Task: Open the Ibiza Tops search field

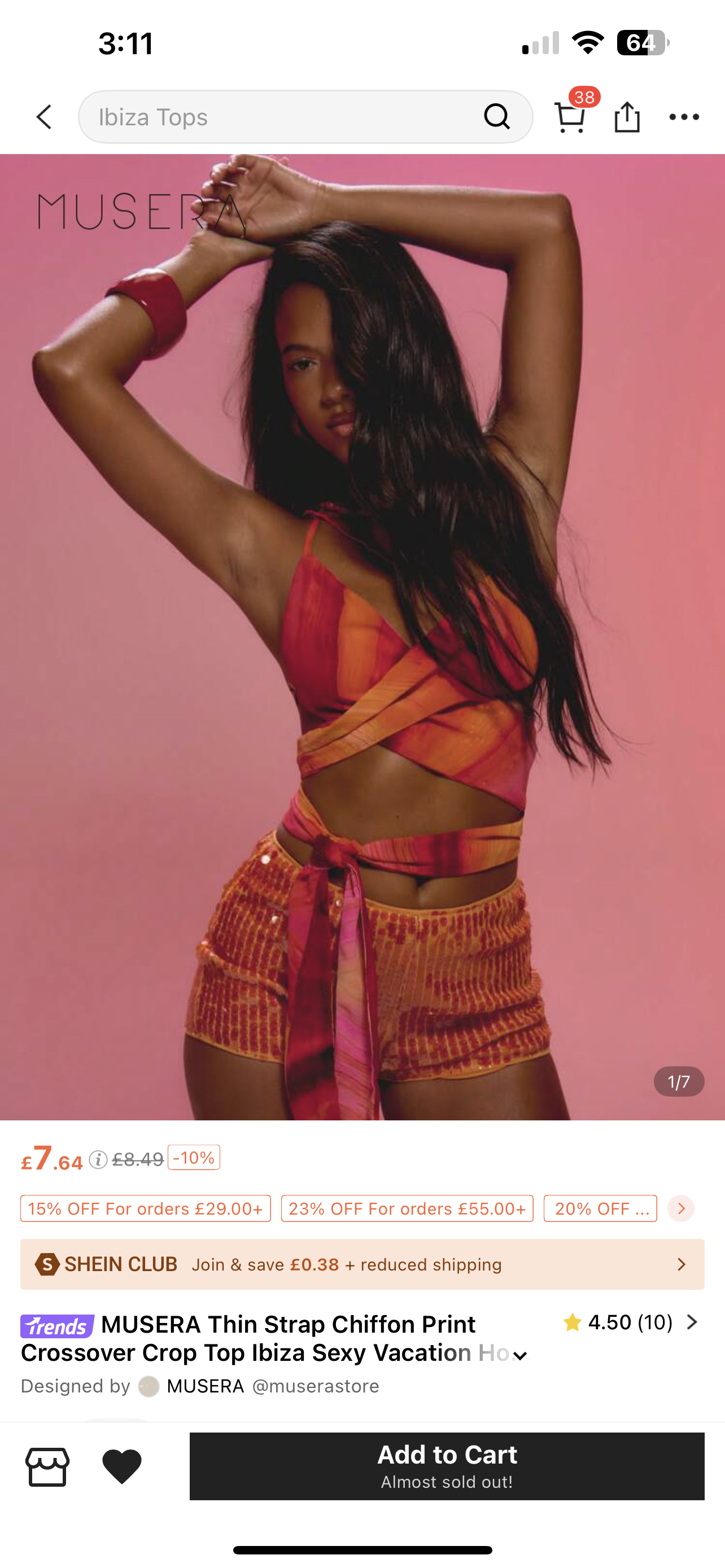Action: pyautogui.click(x=280, y=117)
